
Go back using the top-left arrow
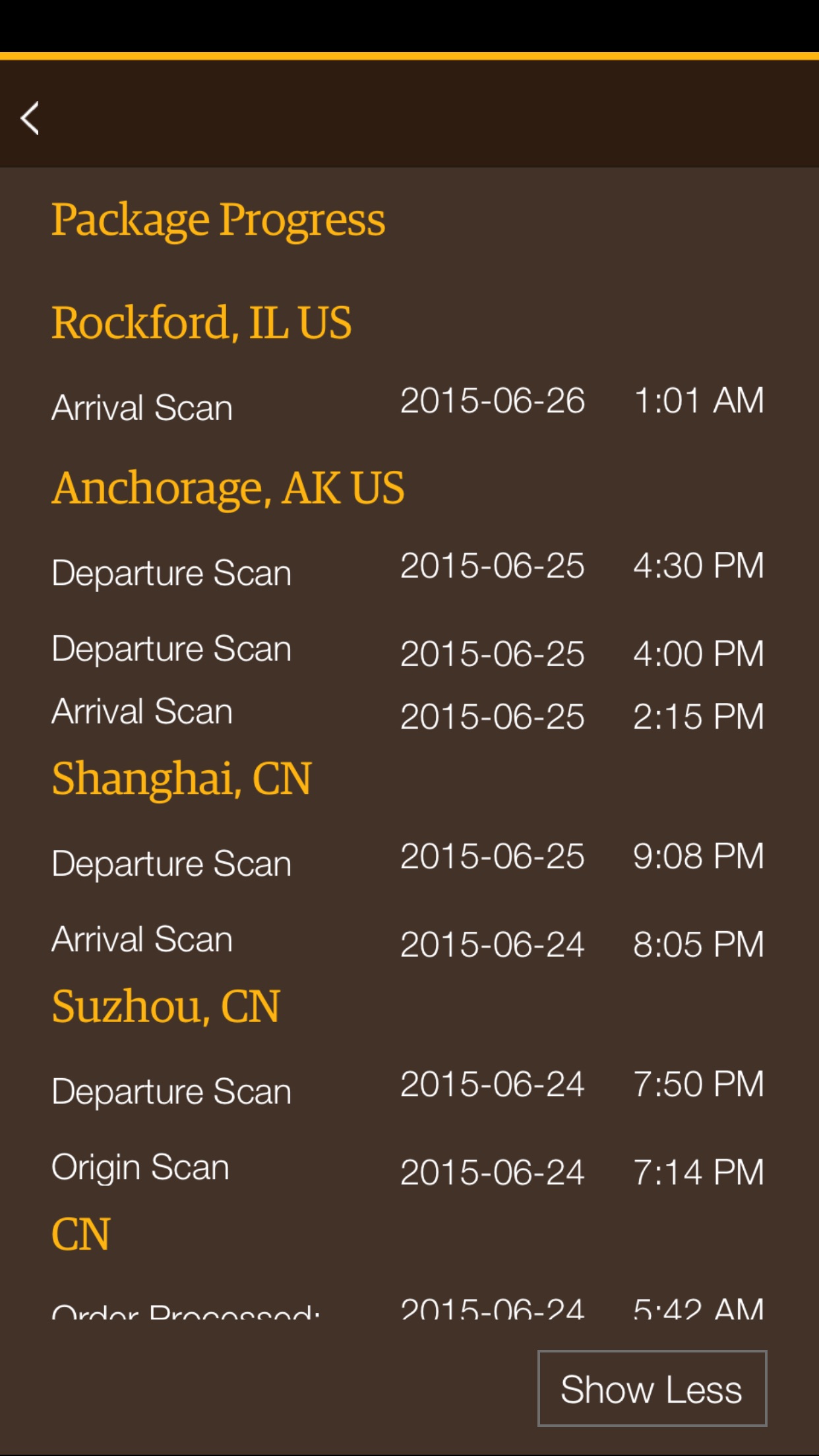point(30,118)
